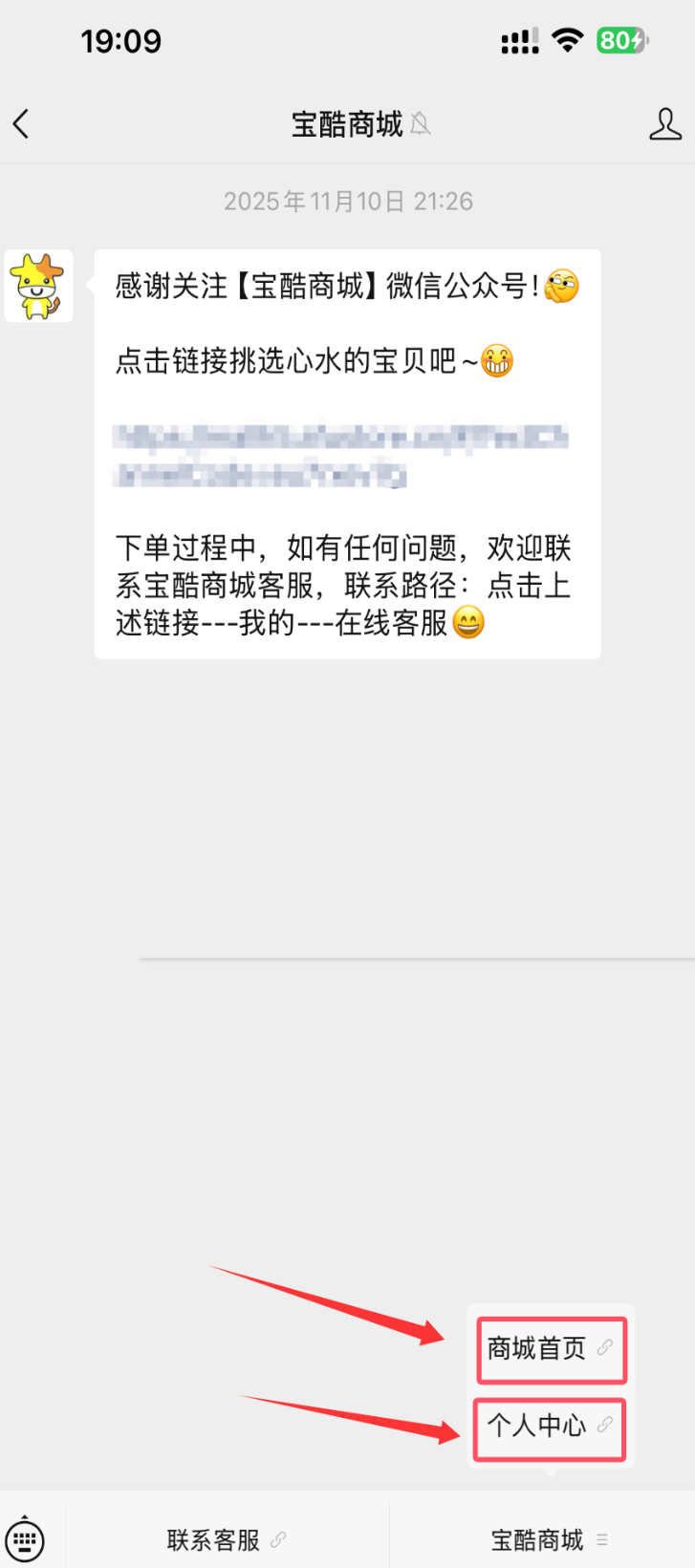Open the blurred shop link in message

(x=339, y=456)
